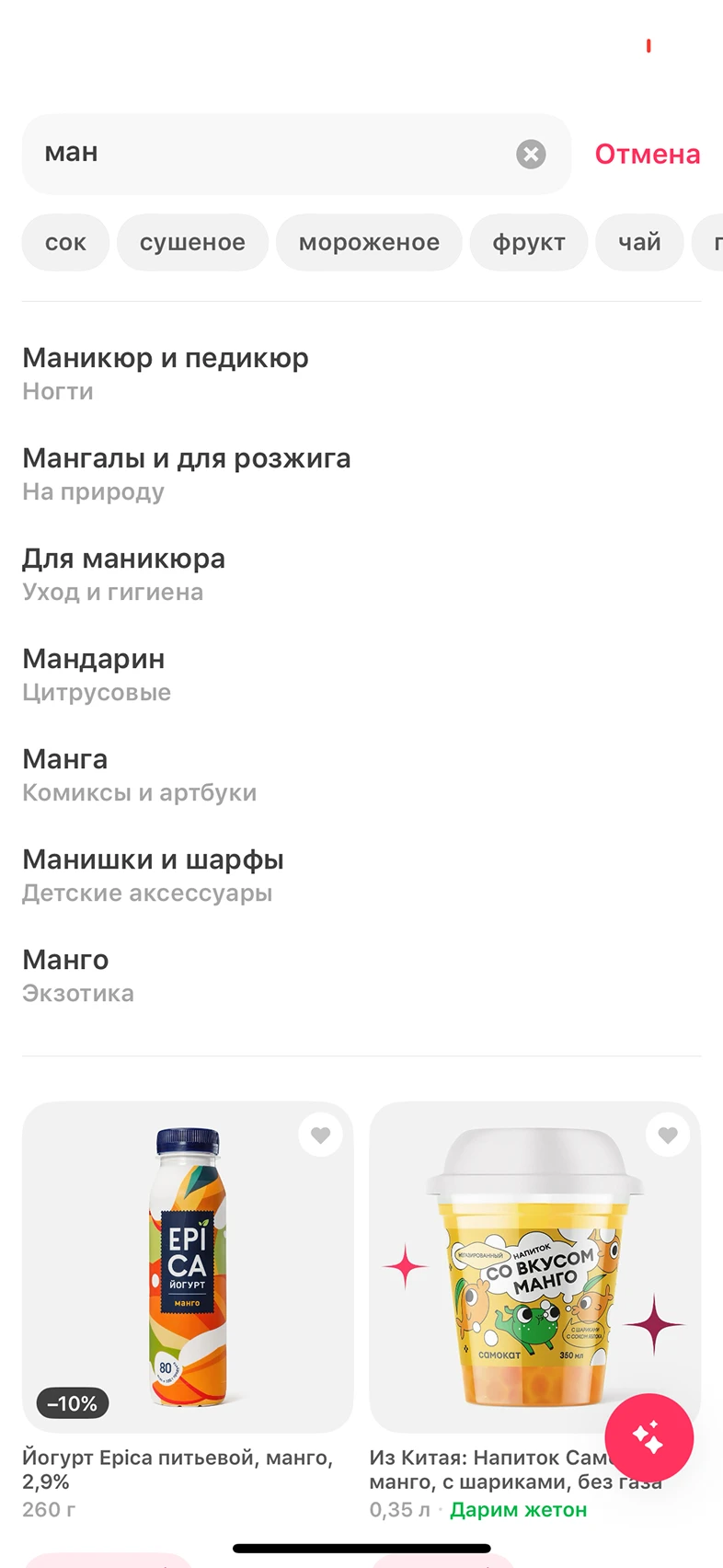Screen dimensions: 723x1568
Task: Focus the search field containing «ман»
Action: coord(267,154)
